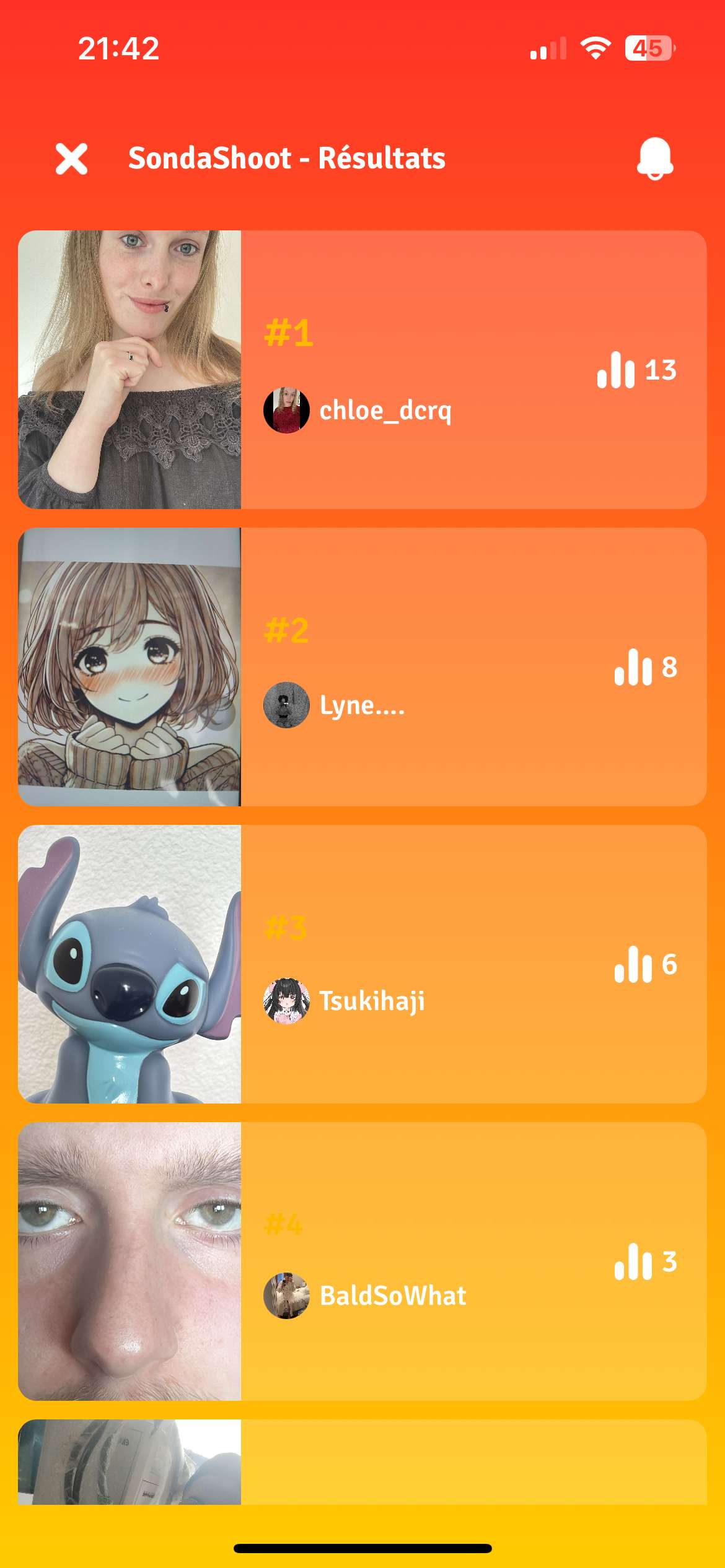Open chloe_dcrq's first-place photo
This screenshot has height=1568, width=725.
[130, 370]
